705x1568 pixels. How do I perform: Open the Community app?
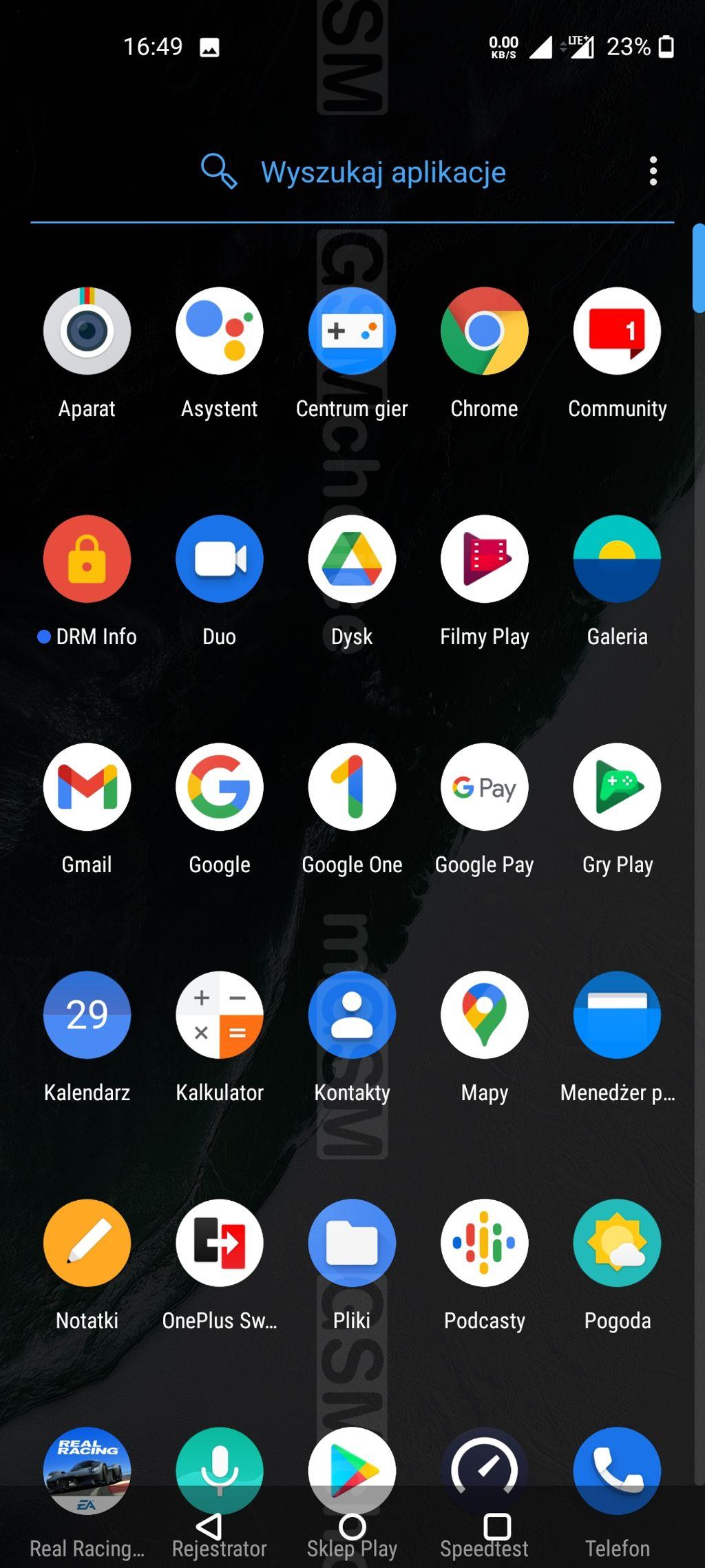pyautogui.click(x=617, y=331)
